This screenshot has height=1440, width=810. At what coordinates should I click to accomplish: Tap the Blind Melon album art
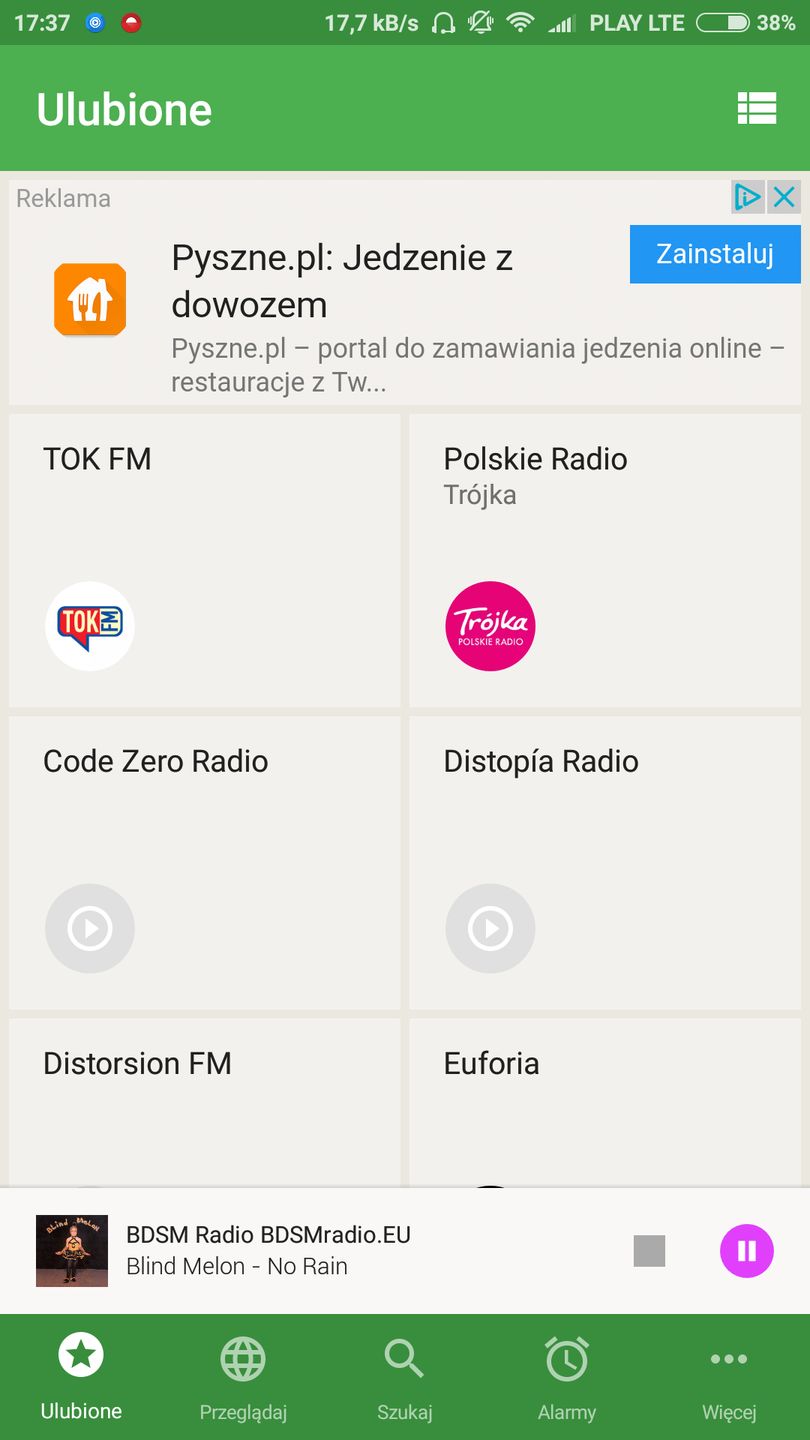coord(71,1250)
